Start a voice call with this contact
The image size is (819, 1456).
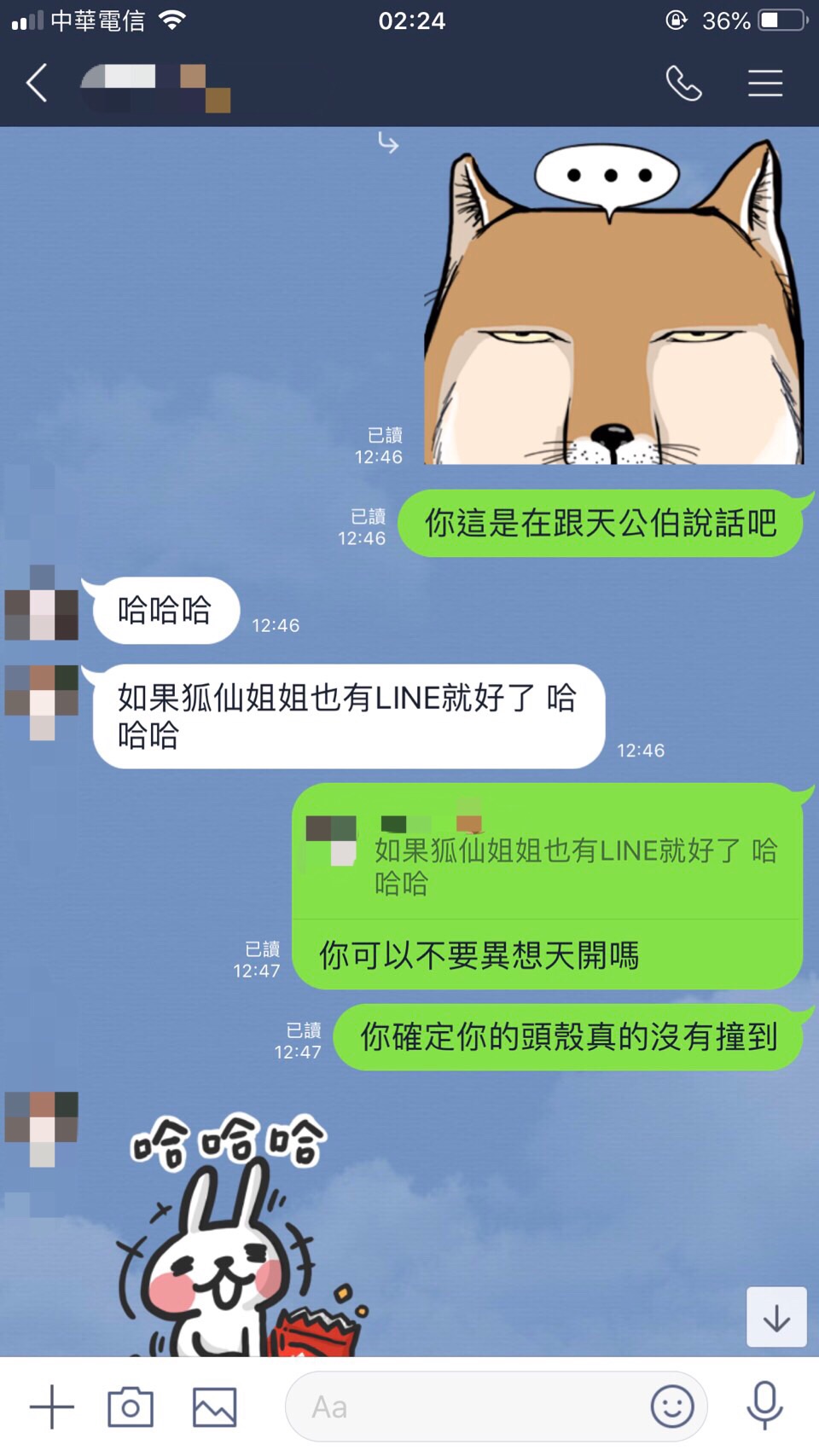pyautogui.click(x=683, y=84)
